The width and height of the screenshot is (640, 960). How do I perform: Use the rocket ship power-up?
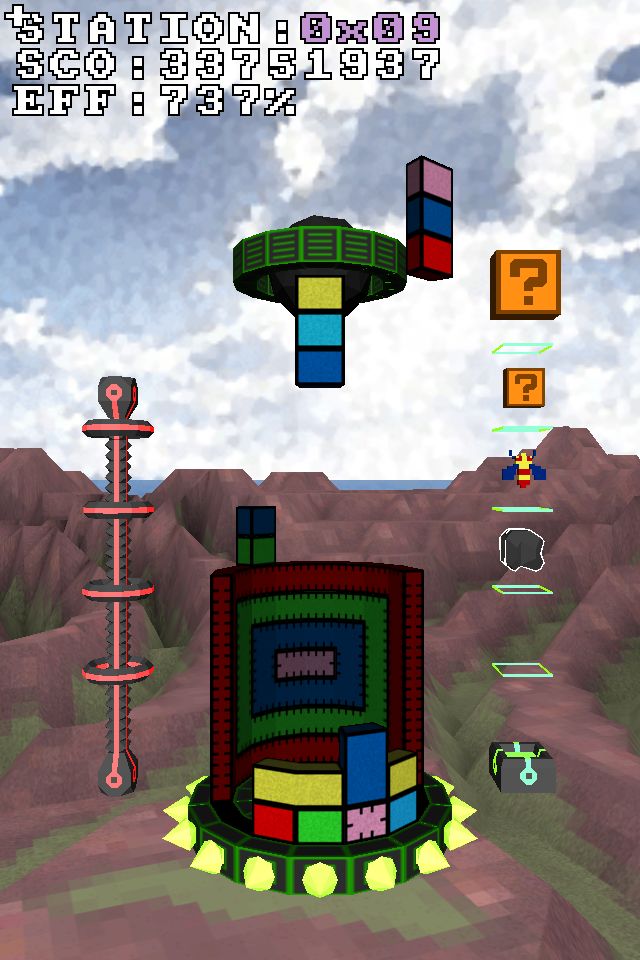[523, 469]
